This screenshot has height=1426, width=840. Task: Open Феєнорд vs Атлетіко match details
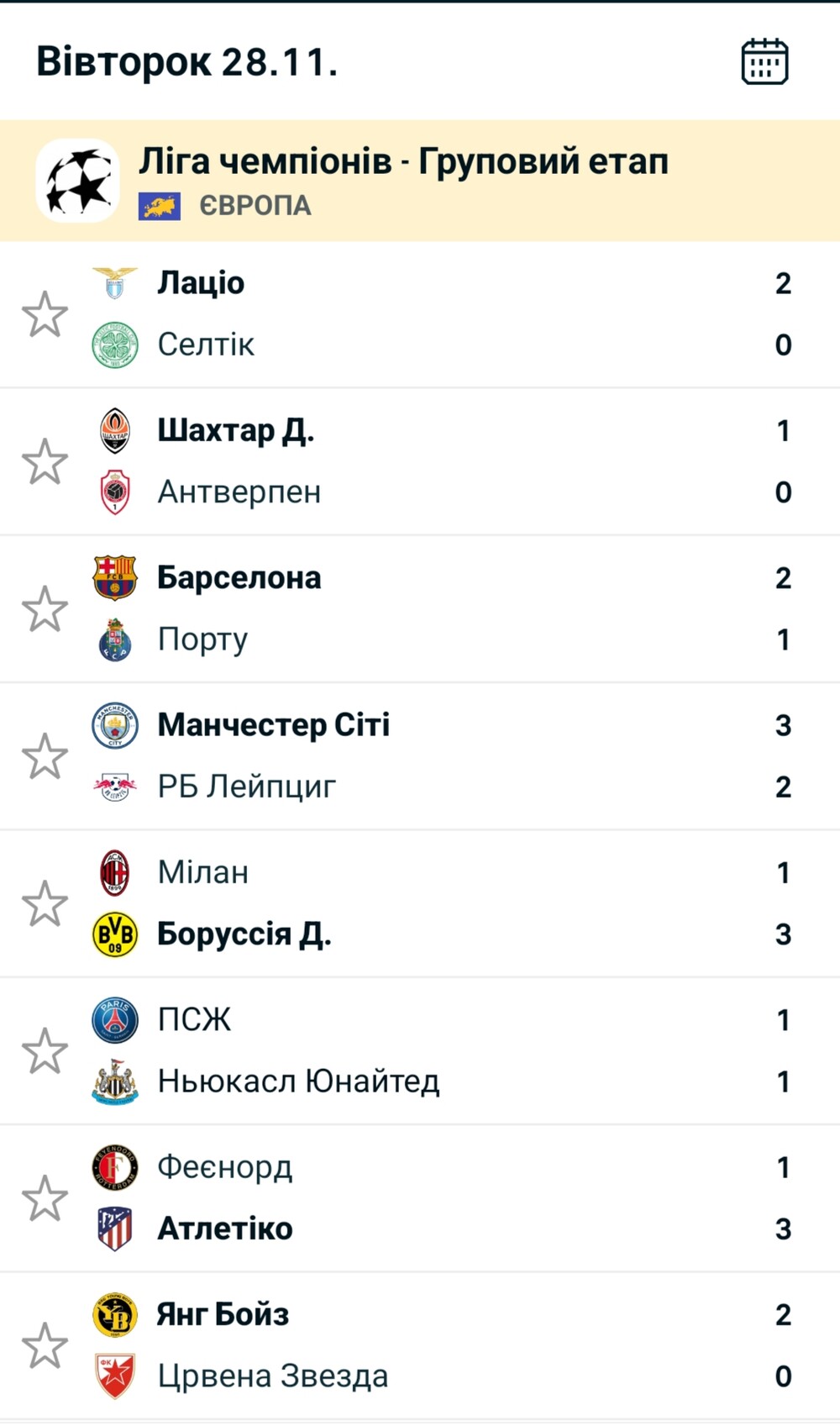tap(454, 1198)
